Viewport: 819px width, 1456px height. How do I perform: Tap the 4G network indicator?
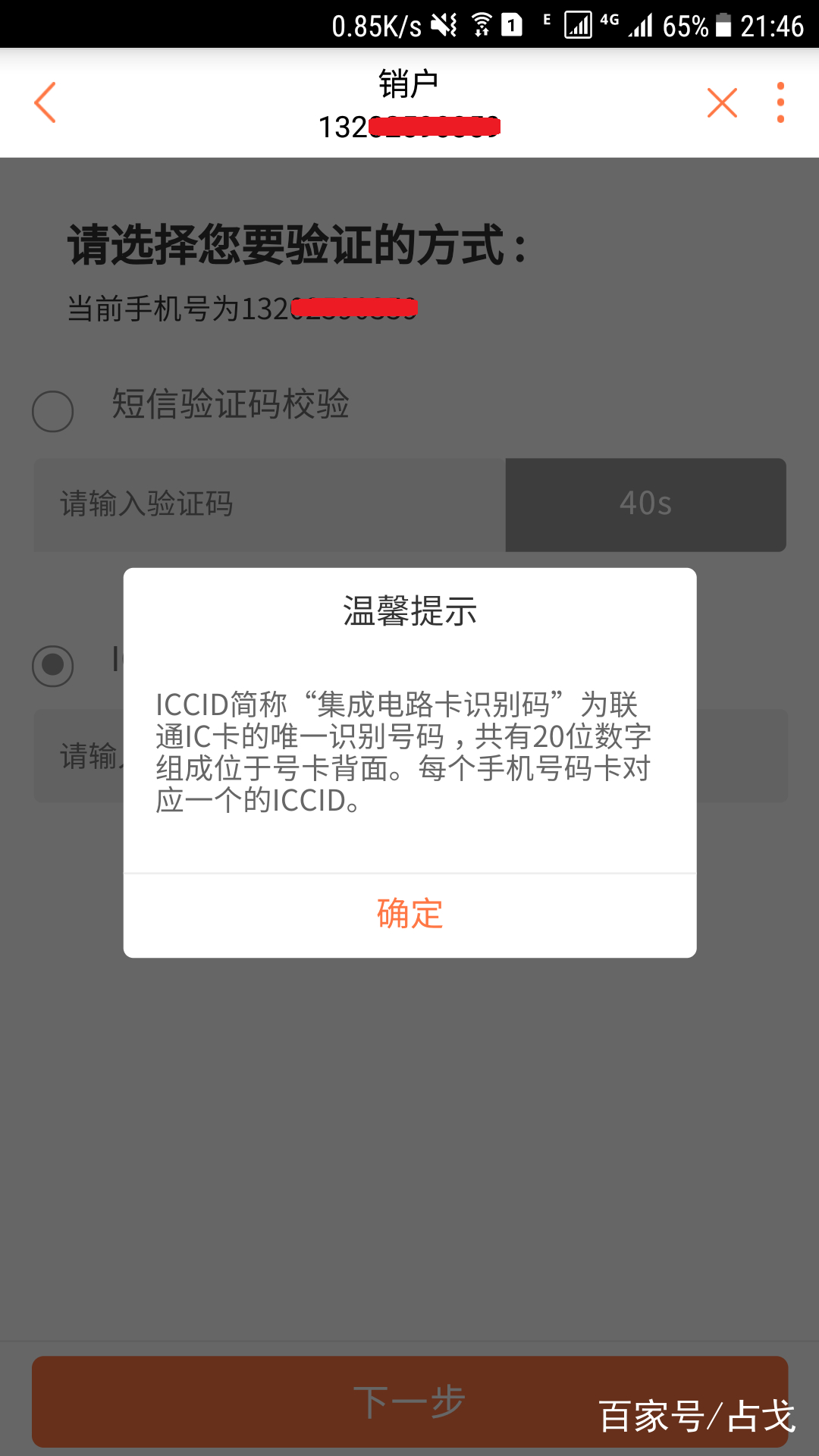tap(611, 23)
